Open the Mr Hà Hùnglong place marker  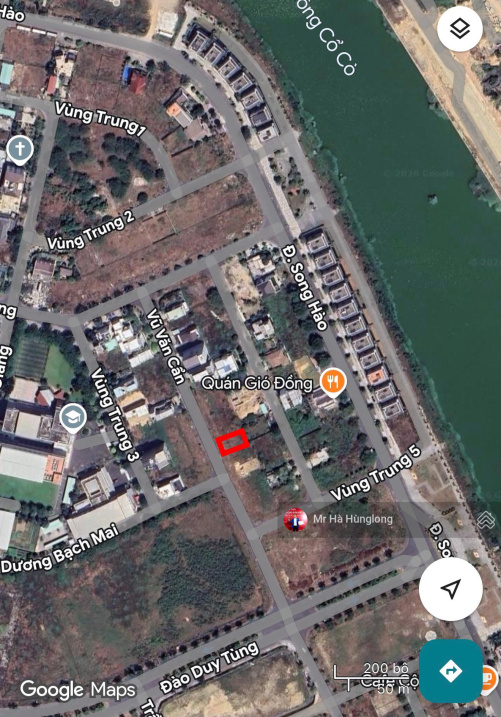pos(295,519)
